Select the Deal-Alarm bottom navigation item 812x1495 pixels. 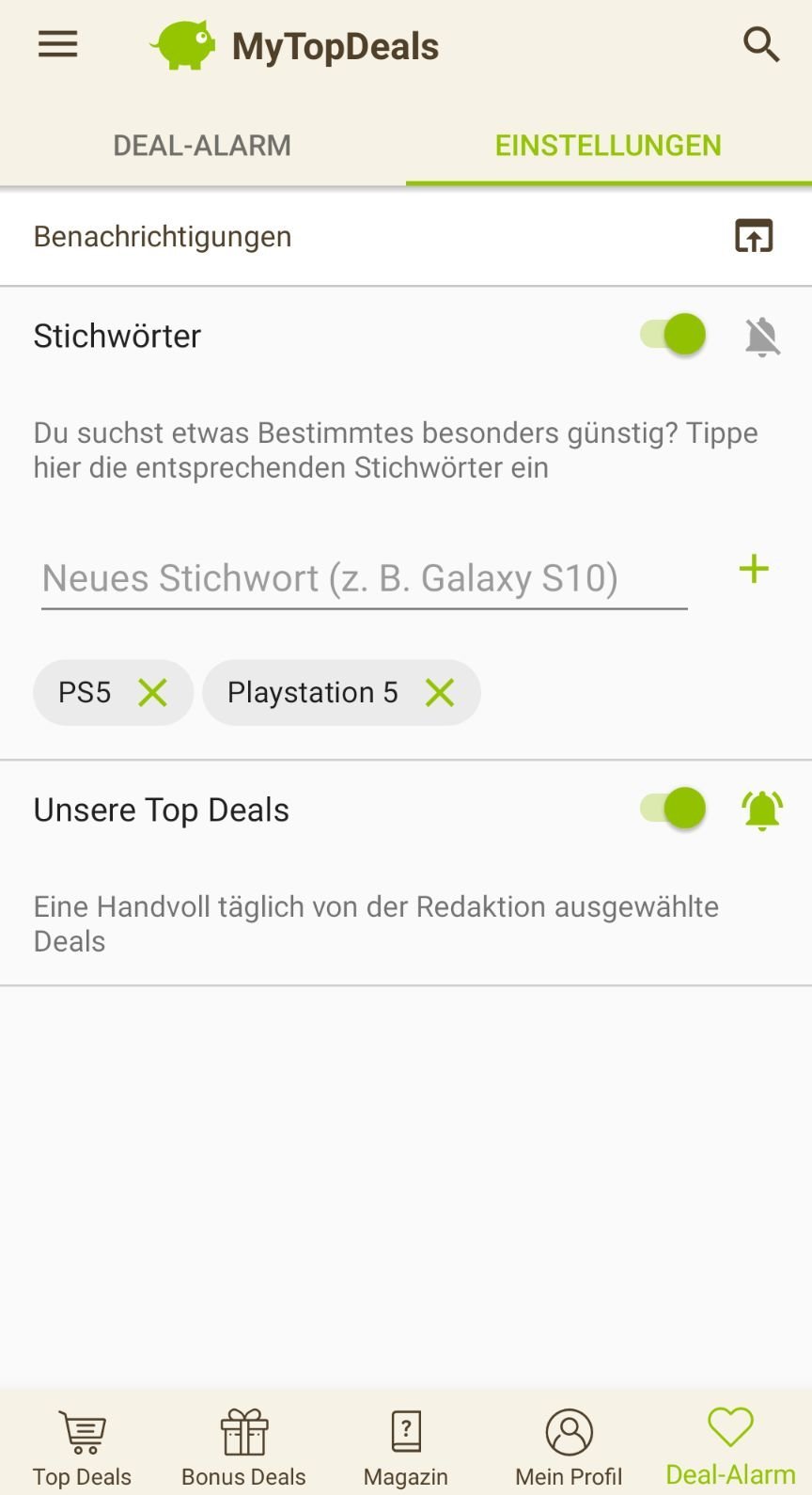coord(730,1448)
